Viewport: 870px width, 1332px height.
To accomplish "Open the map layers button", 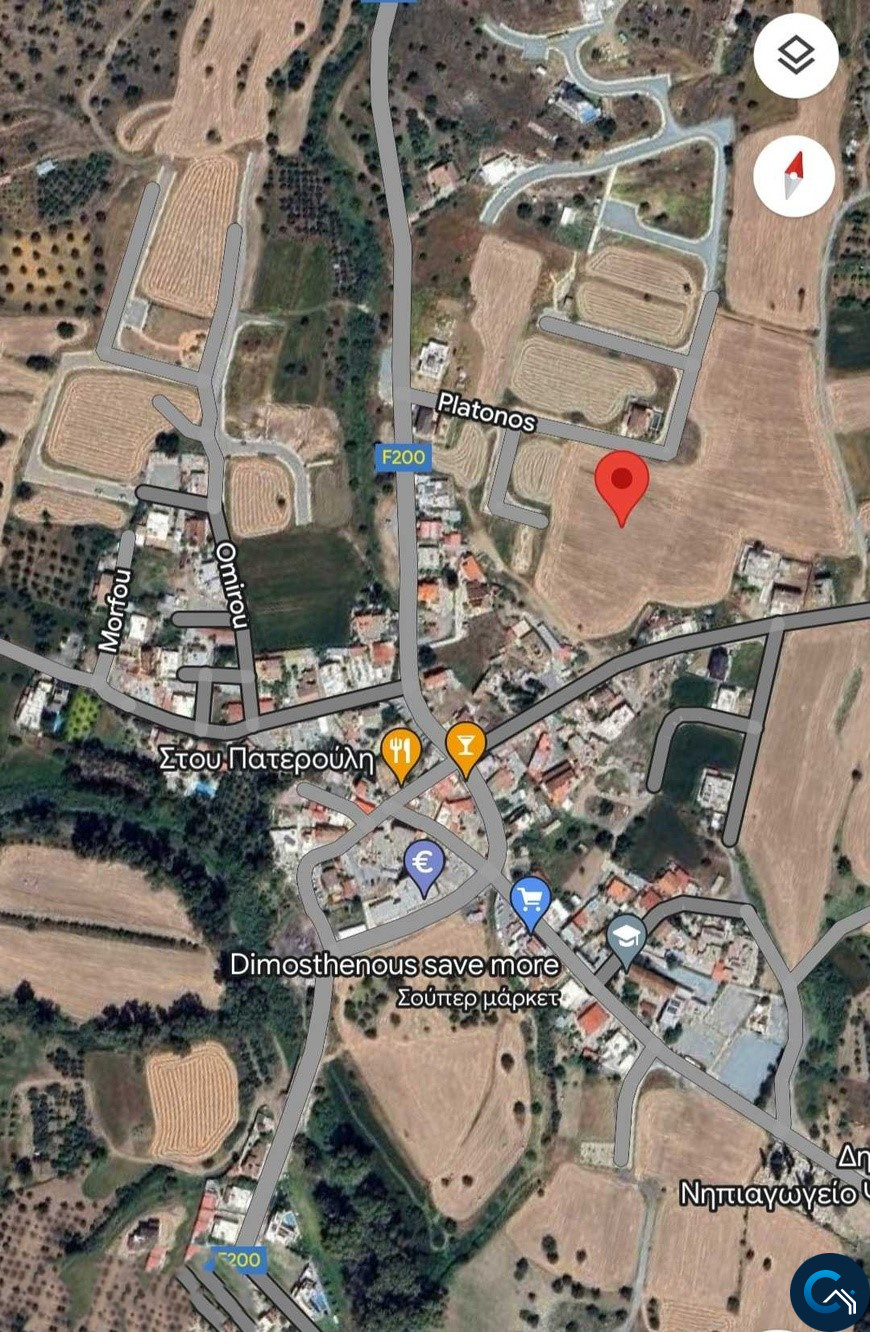I will (796, 56).
